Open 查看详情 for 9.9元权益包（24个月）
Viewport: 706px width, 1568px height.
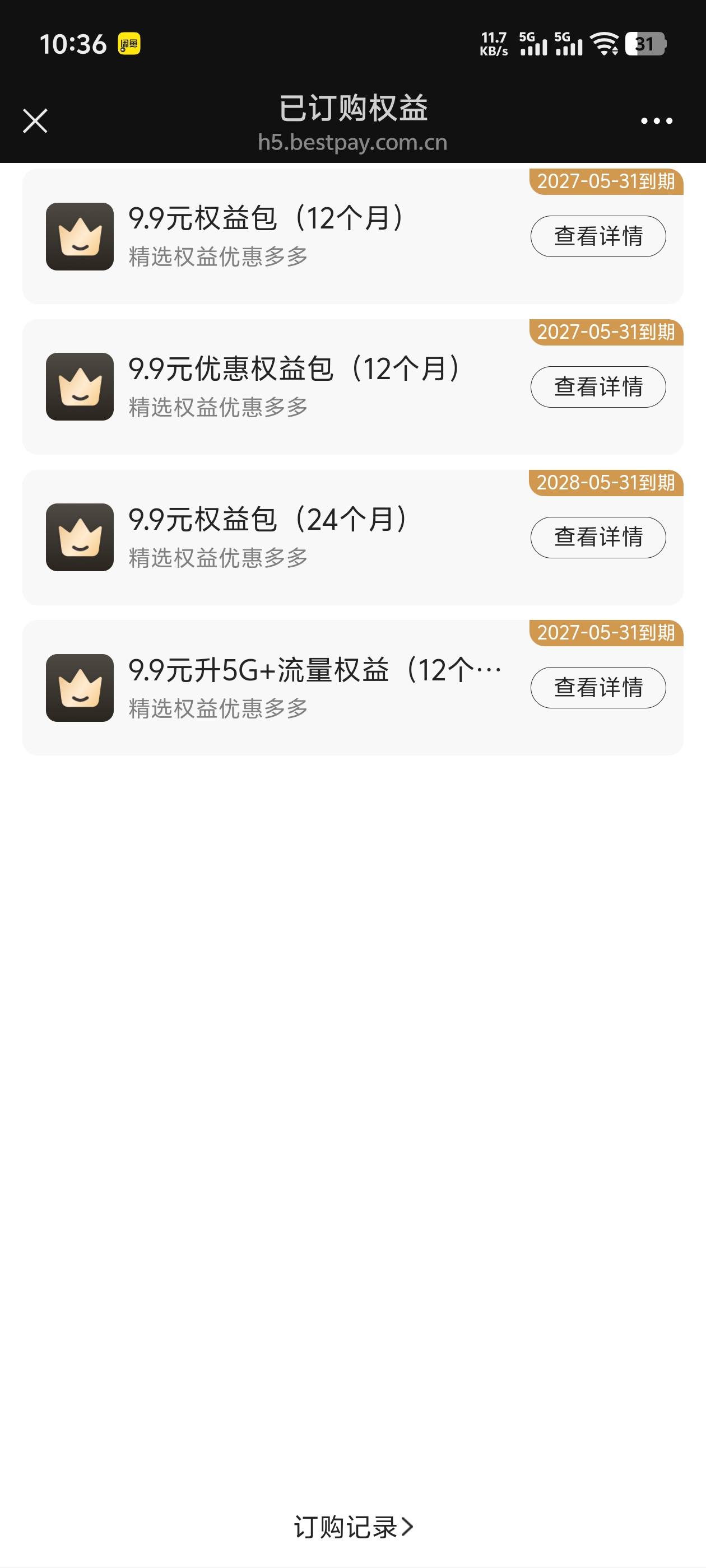coord(597,537)
